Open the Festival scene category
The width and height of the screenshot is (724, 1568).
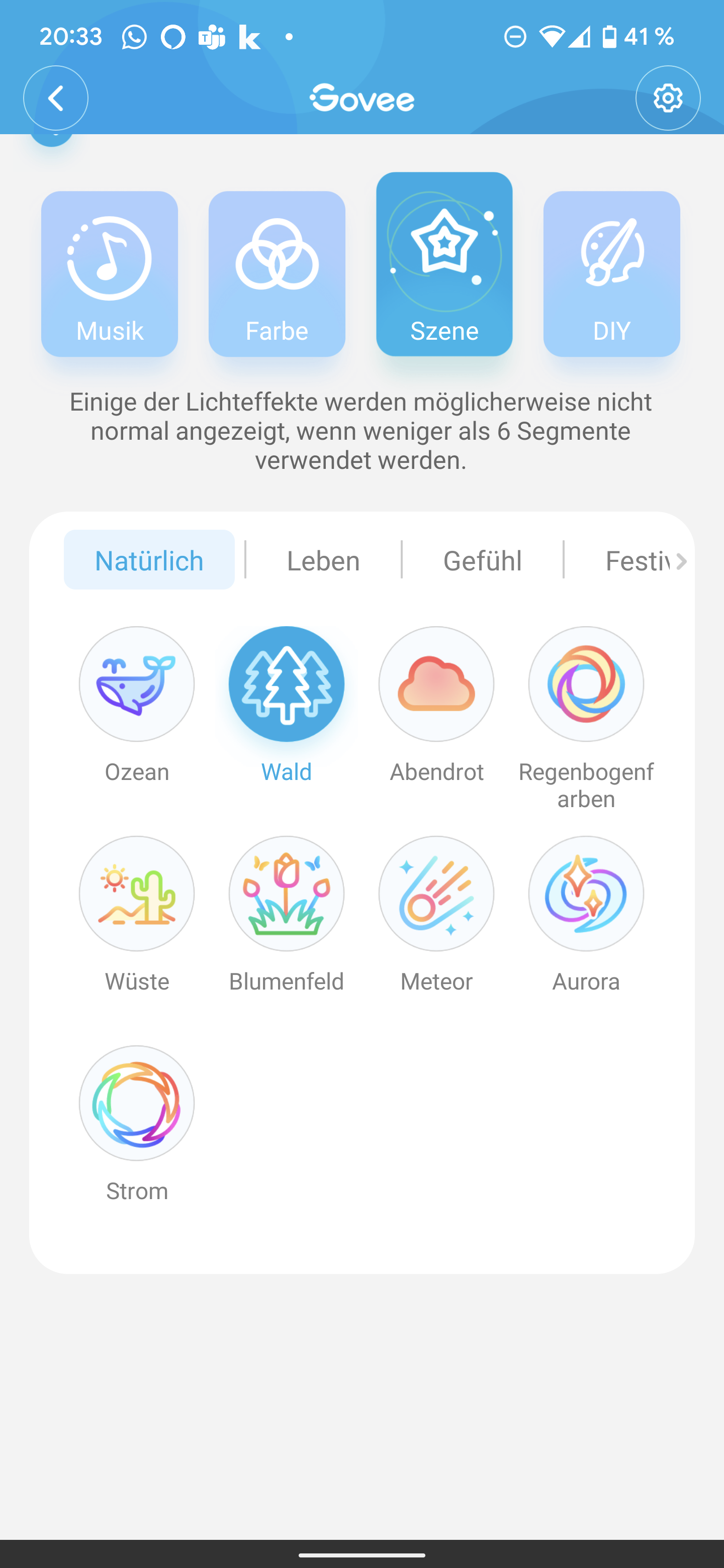coord(637,560)
